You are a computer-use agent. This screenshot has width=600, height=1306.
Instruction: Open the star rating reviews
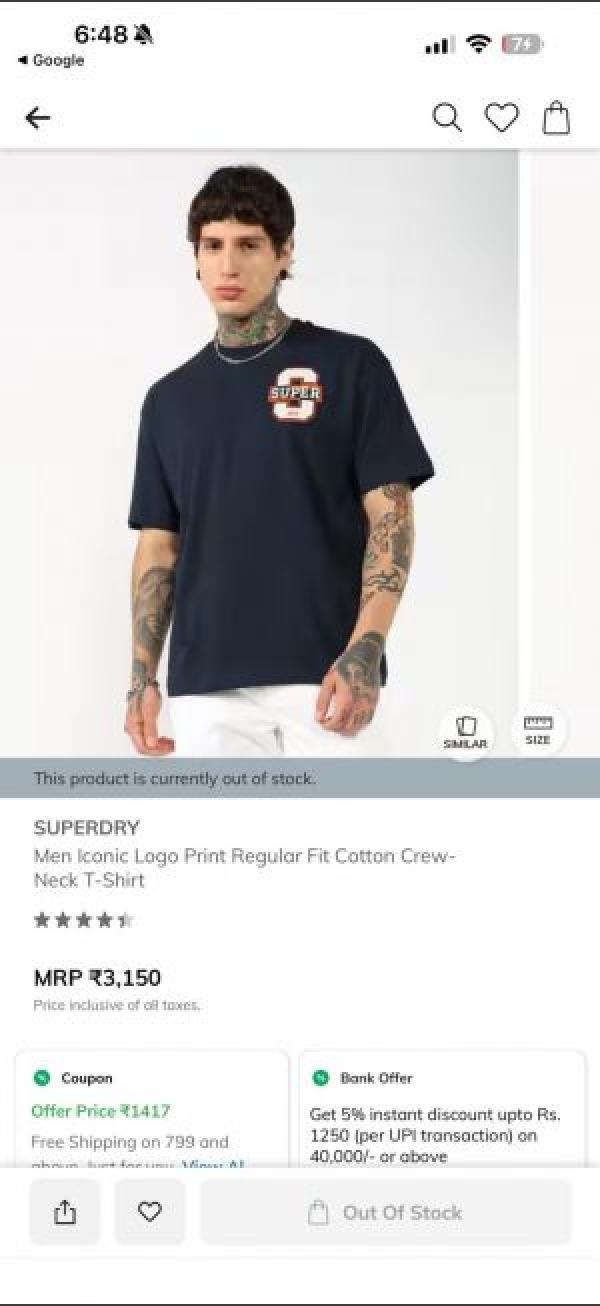pos(84,920)
